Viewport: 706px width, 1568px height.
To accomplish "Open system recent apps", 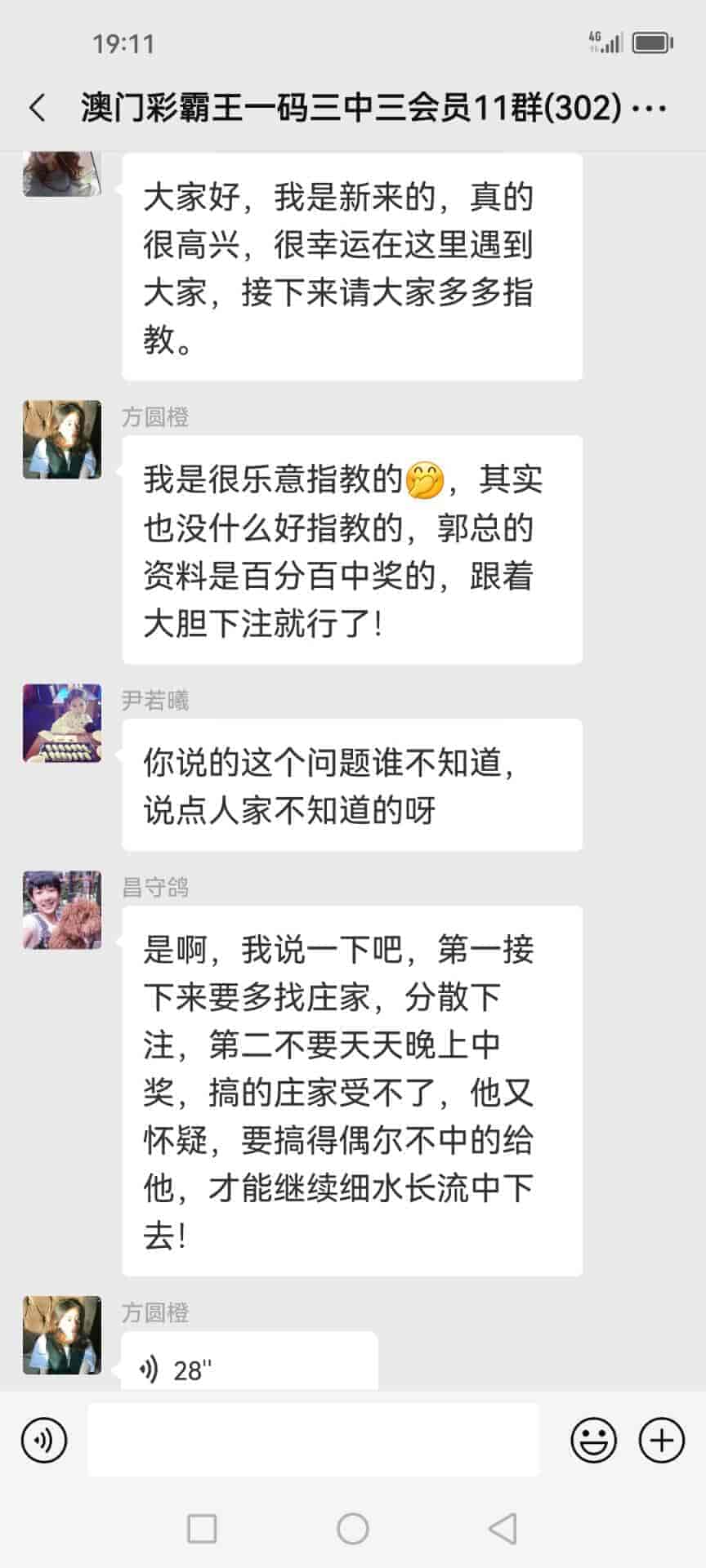I will click(x=202, y=1528).
